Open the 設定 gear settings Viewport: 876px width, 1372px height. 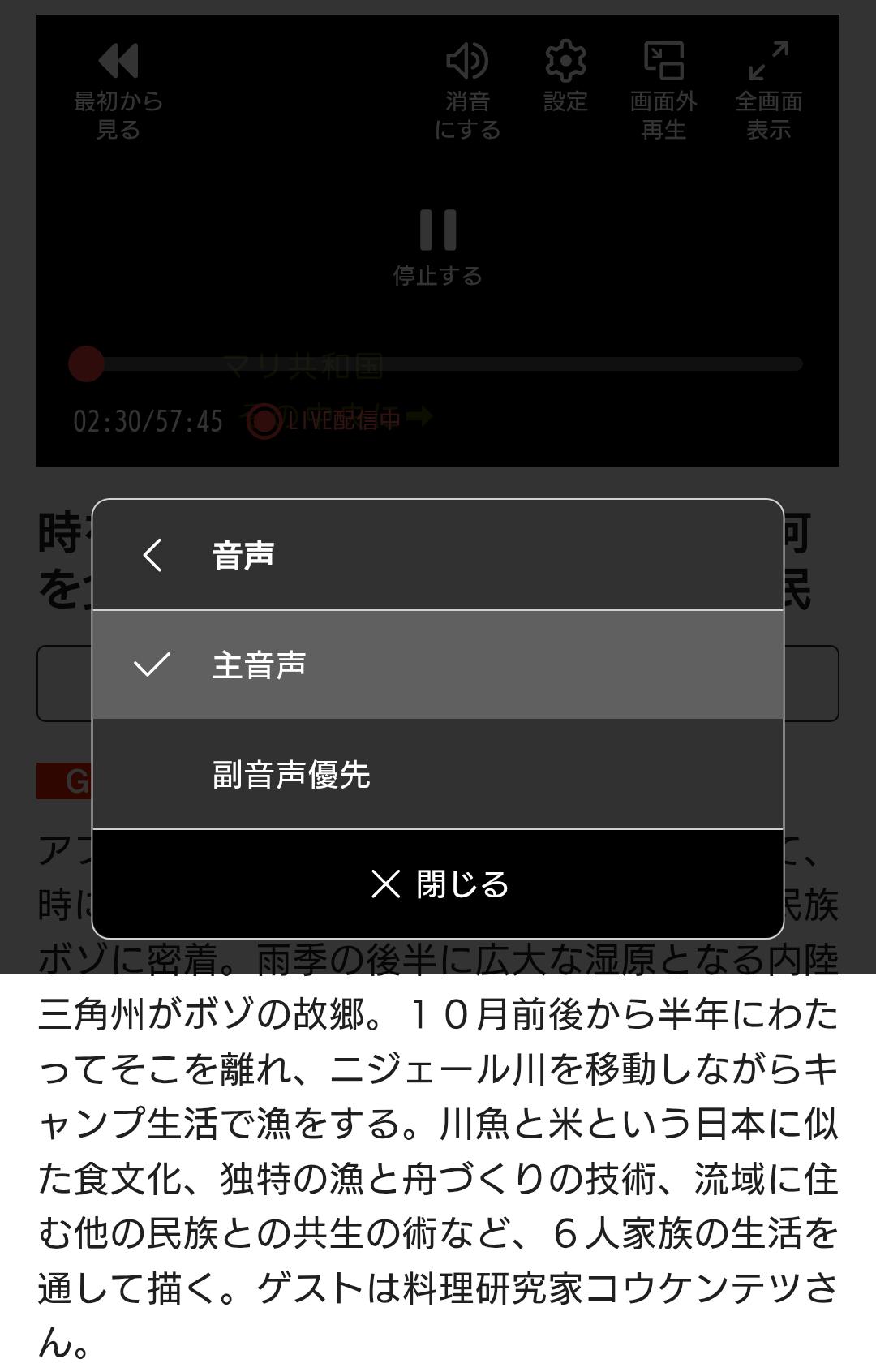[x=565, y=77]
